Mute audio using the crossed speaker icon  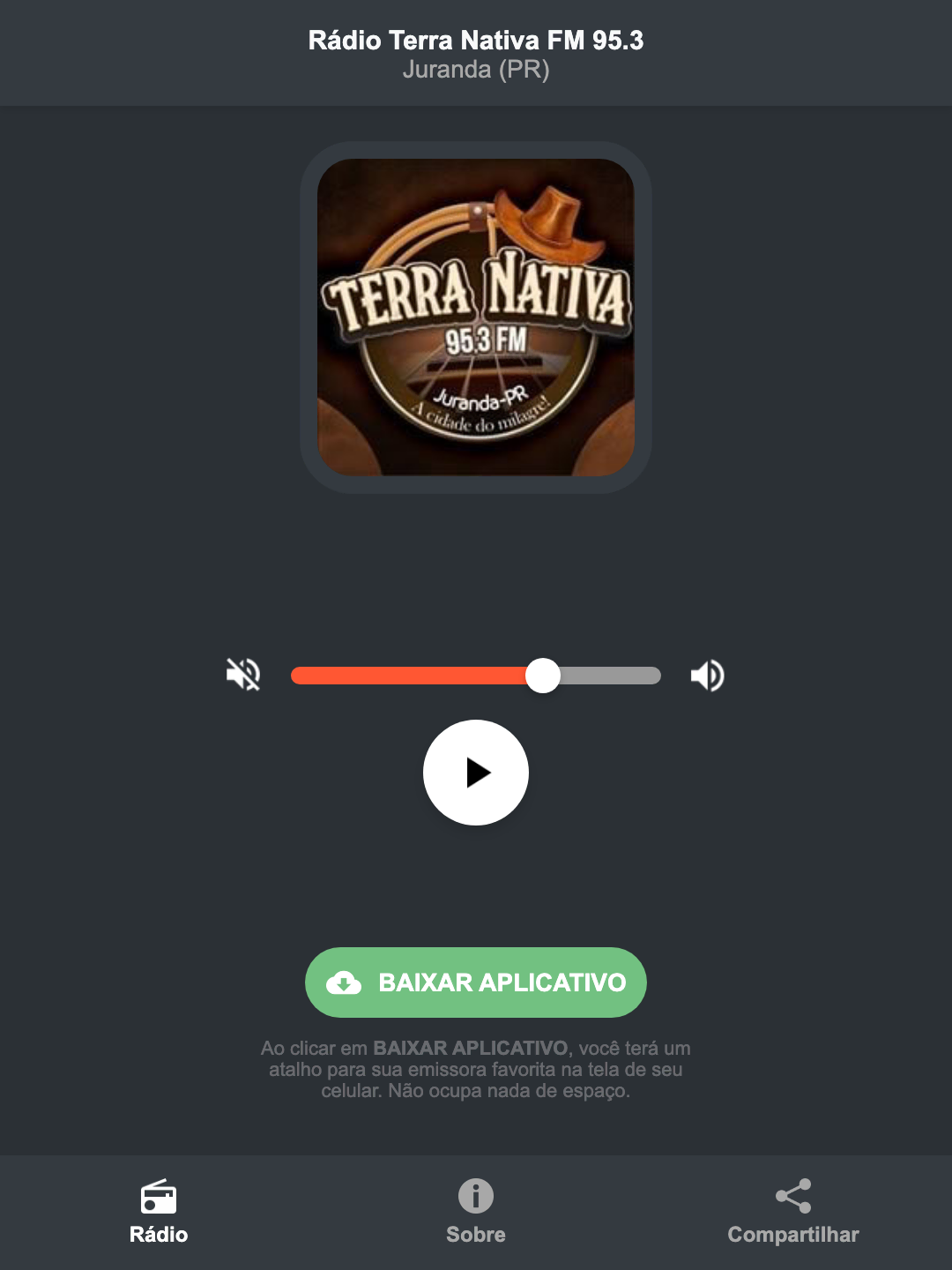[242, 675]
